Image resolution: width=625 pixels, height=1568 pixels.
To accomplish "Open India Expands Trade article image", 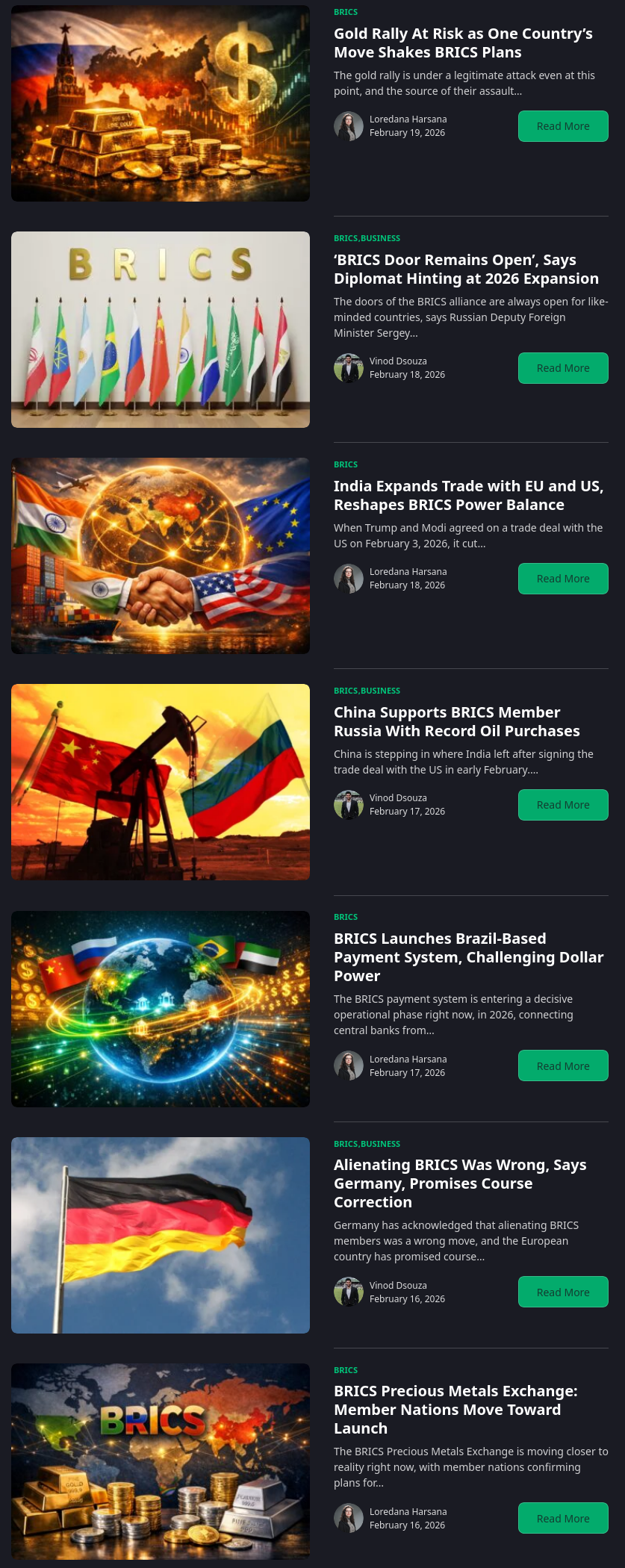I will [161, 556].
